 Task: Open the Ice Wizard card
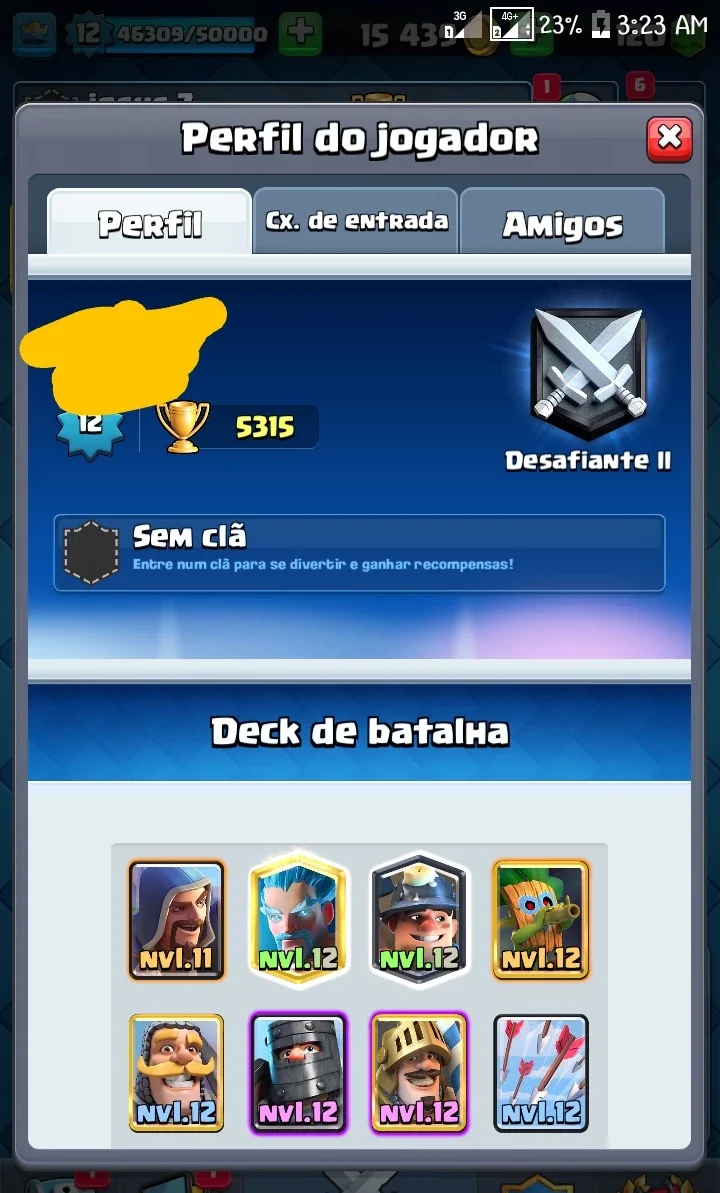click(x=298, y=917)
